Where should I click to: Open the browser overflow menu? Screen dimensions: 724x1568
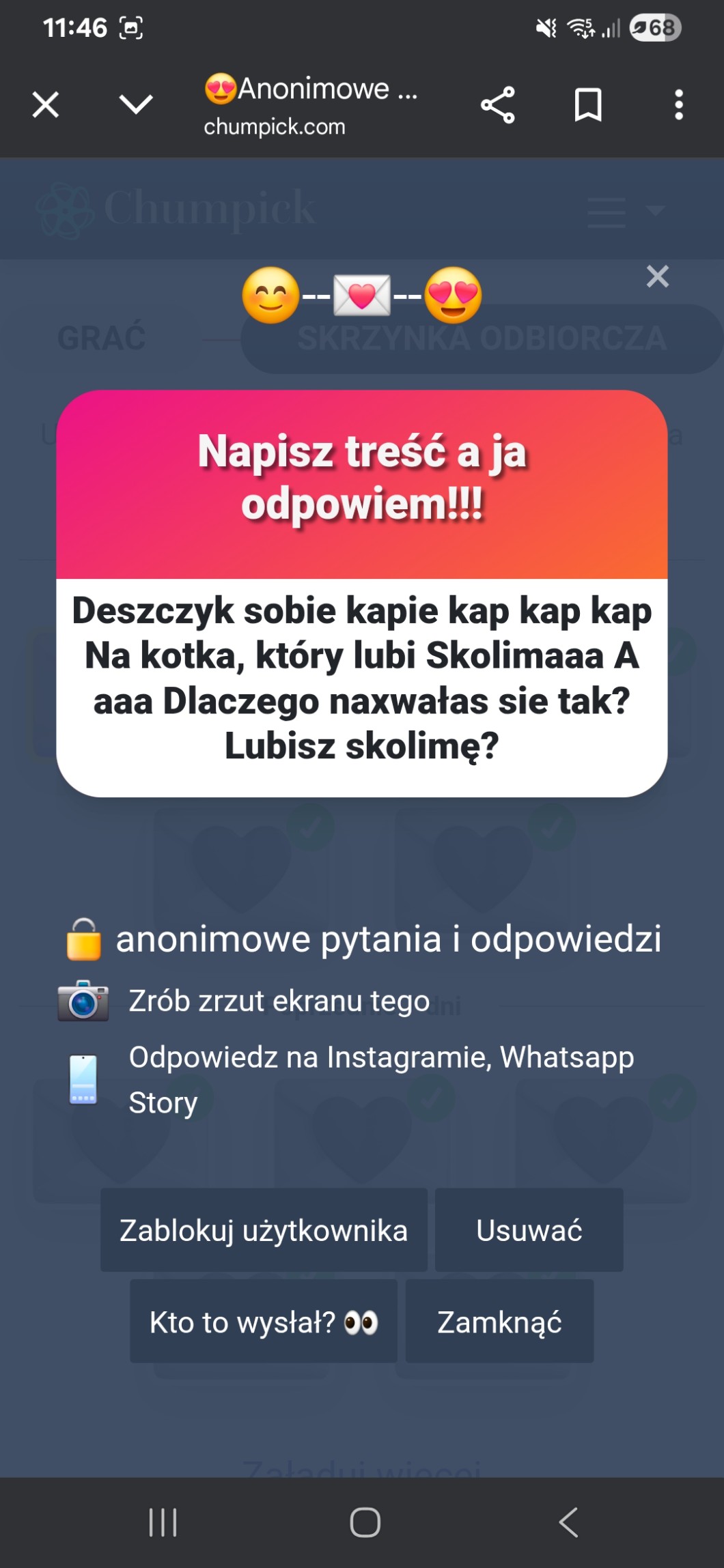[x=678, y=105]
